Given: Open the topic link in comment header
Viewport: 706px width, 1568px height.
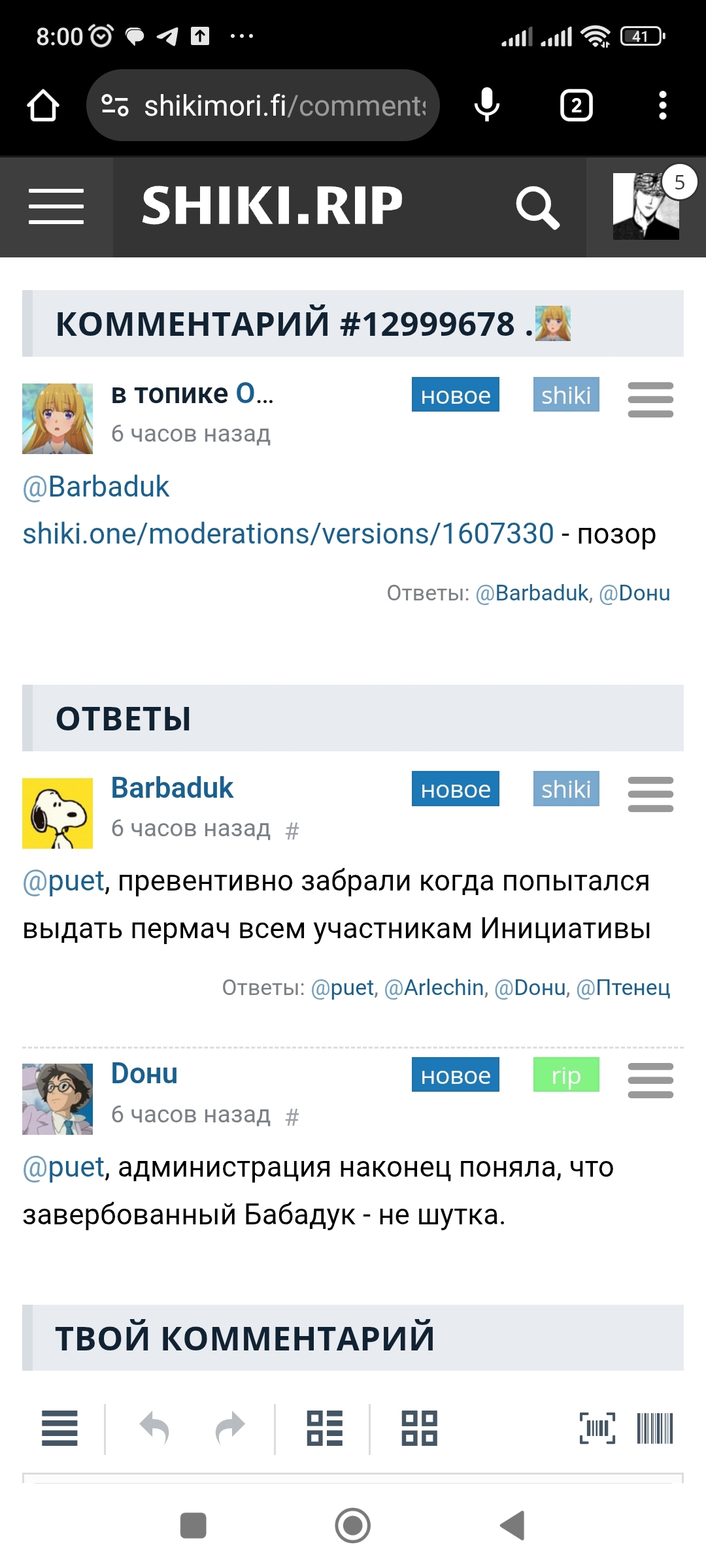Looking at the screenshot, I should pyautogui.click(x=254, y=394).
